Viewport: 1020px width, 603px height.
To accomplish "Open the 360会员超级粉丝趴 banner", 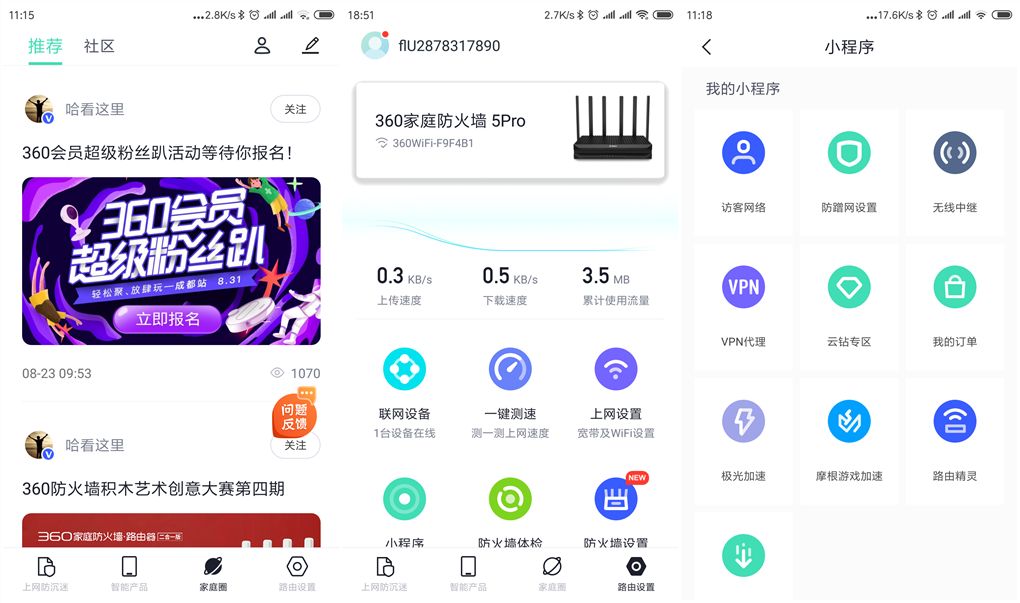I will (x=171, y=261).
